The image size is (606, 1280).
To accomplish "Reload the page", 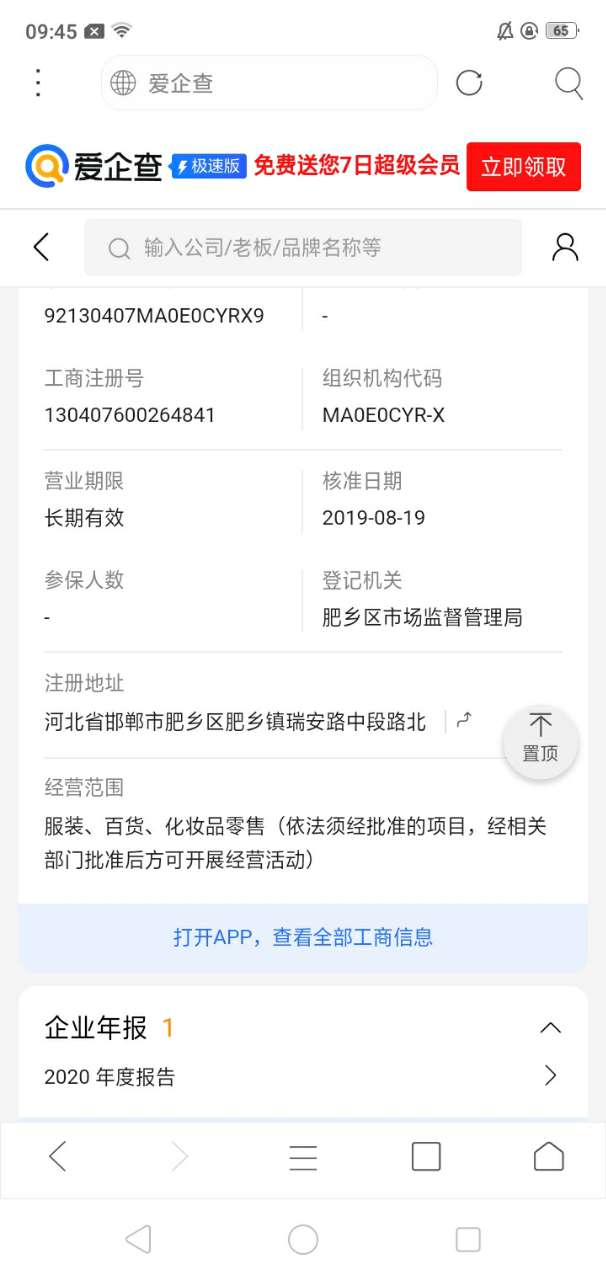I will point(469,83).
